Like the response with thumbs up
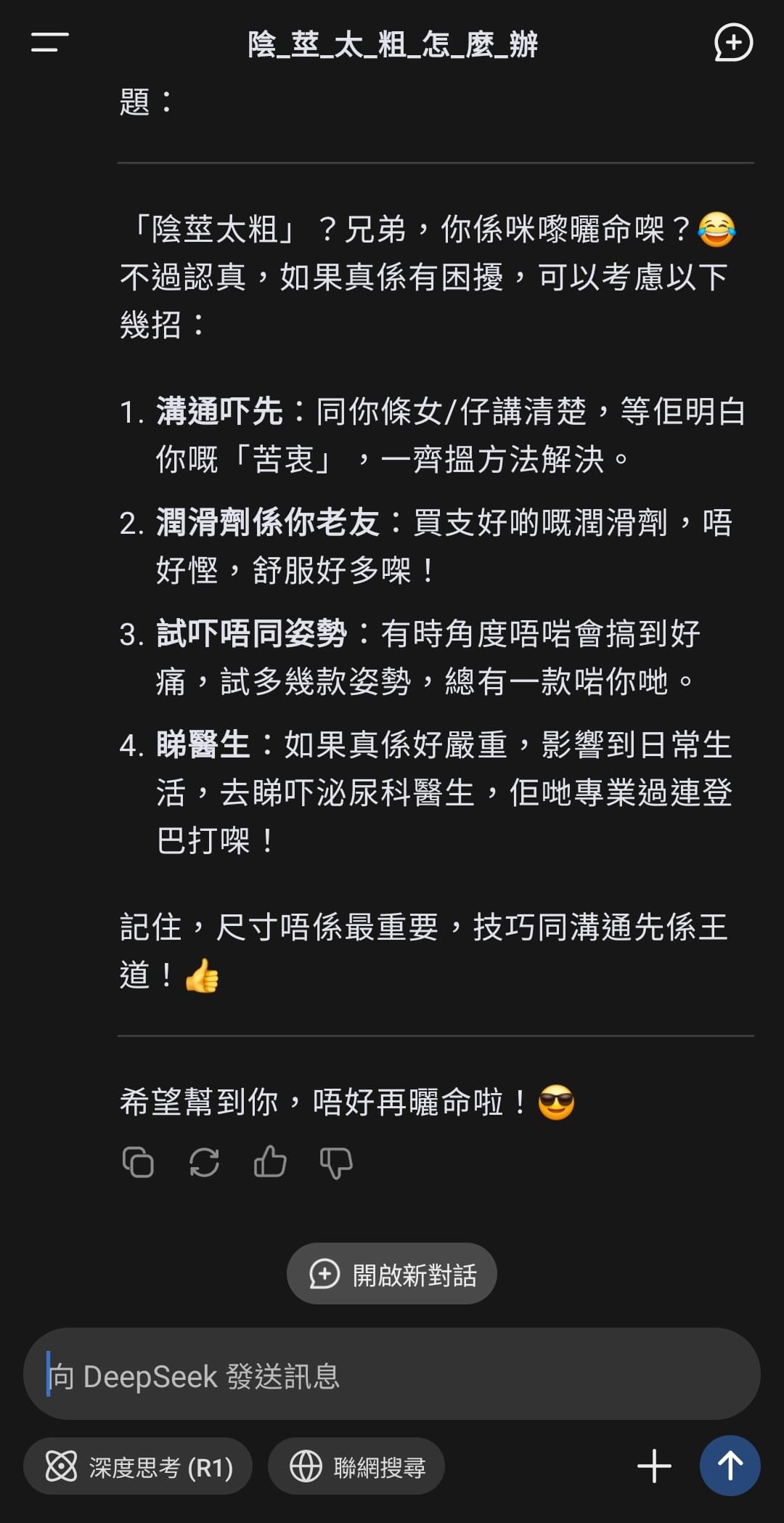This screenshot has width=784, height=1523. pyautogui.click(x=270, y=1162)
